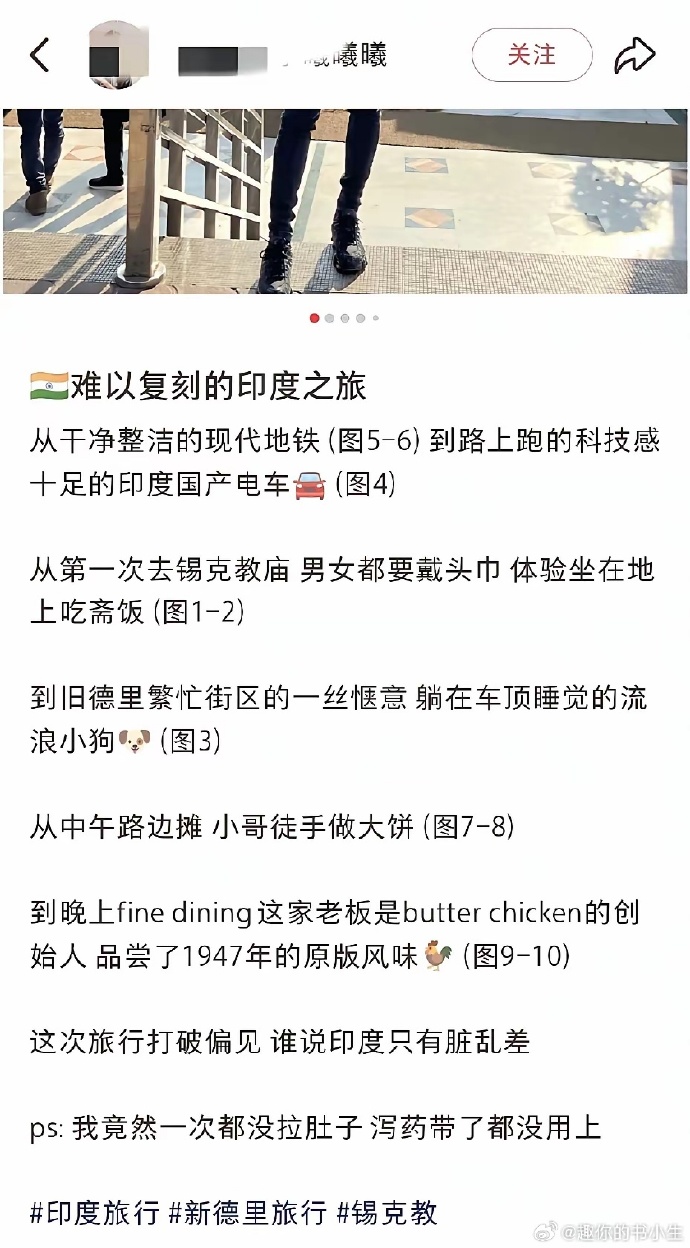
Task: Open the post photo in full view
Action: (345, 200)
